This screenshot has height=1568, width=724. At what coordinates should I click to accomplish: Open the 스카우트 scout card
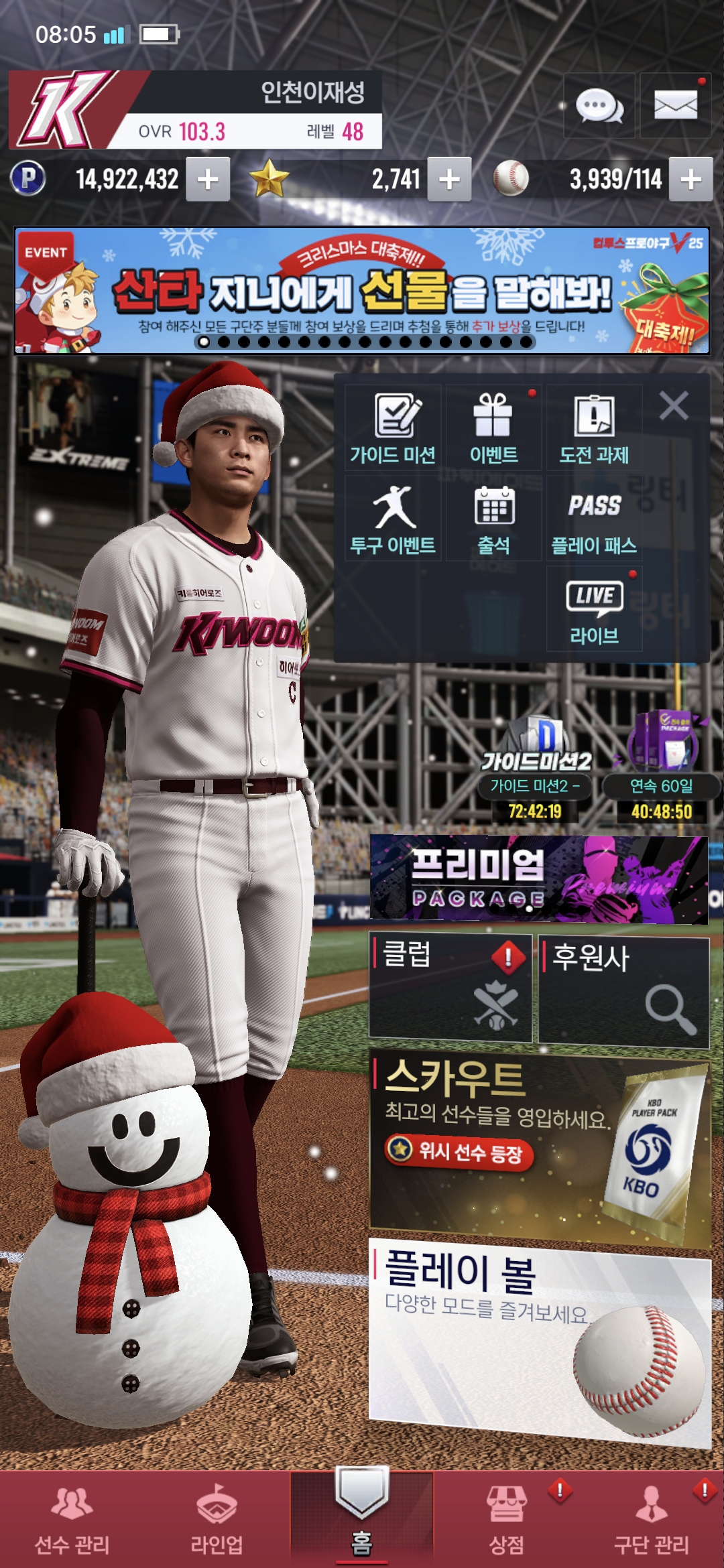(540, 1149)
